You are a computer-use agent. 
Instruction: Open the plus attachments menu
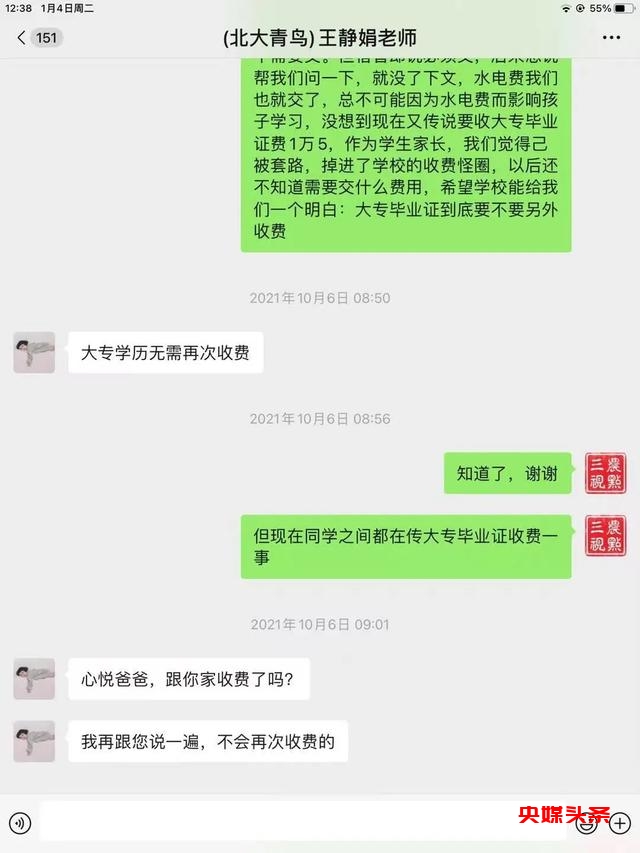[620, 823]
